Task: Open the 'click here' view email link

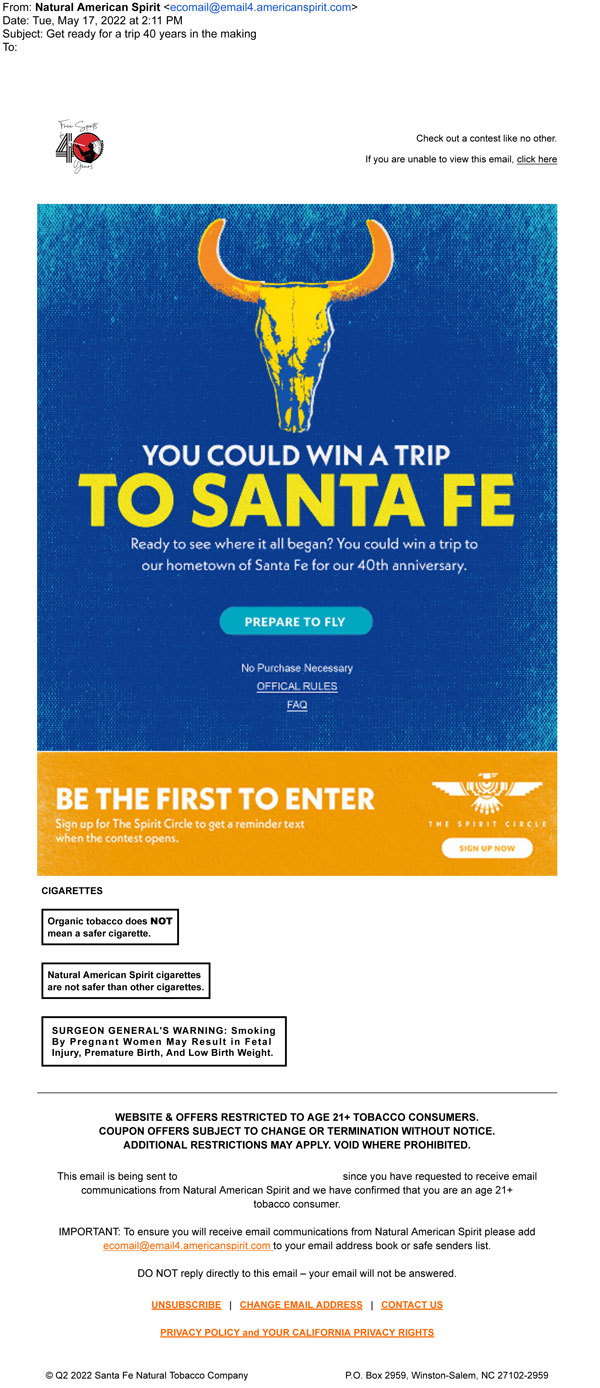Action: click(537, 159)
